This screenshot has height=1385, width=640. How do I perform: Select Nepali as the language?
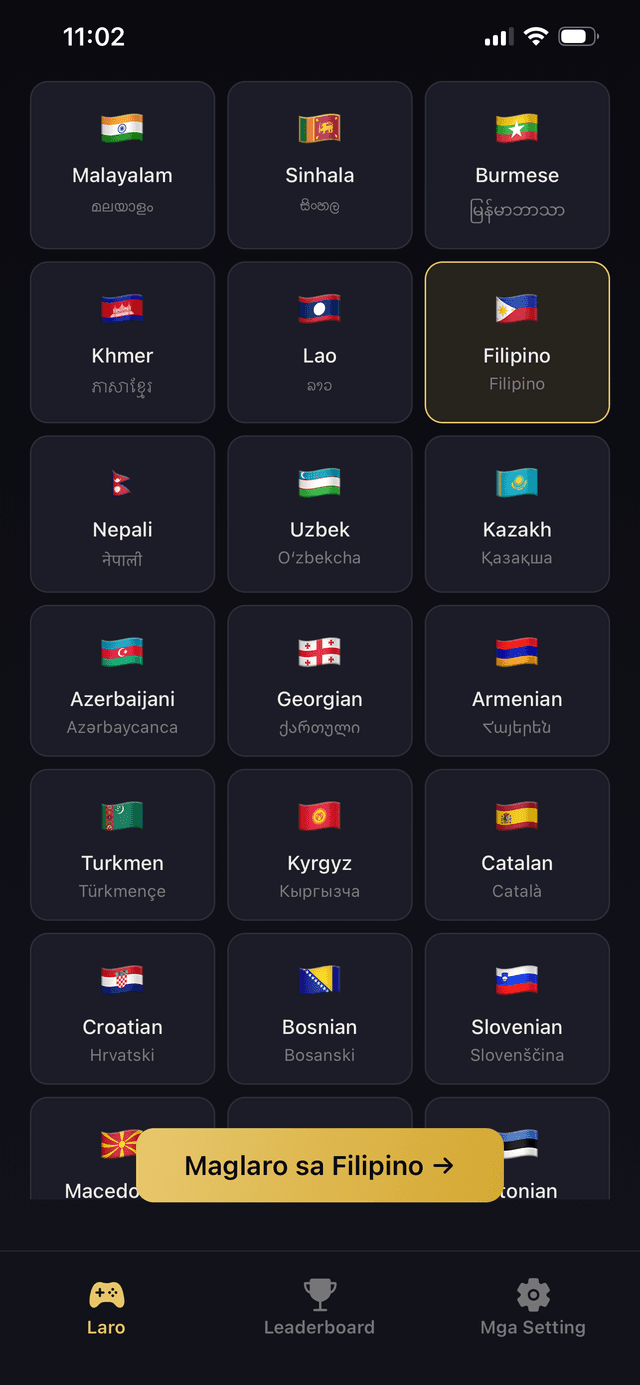point(122,514)
